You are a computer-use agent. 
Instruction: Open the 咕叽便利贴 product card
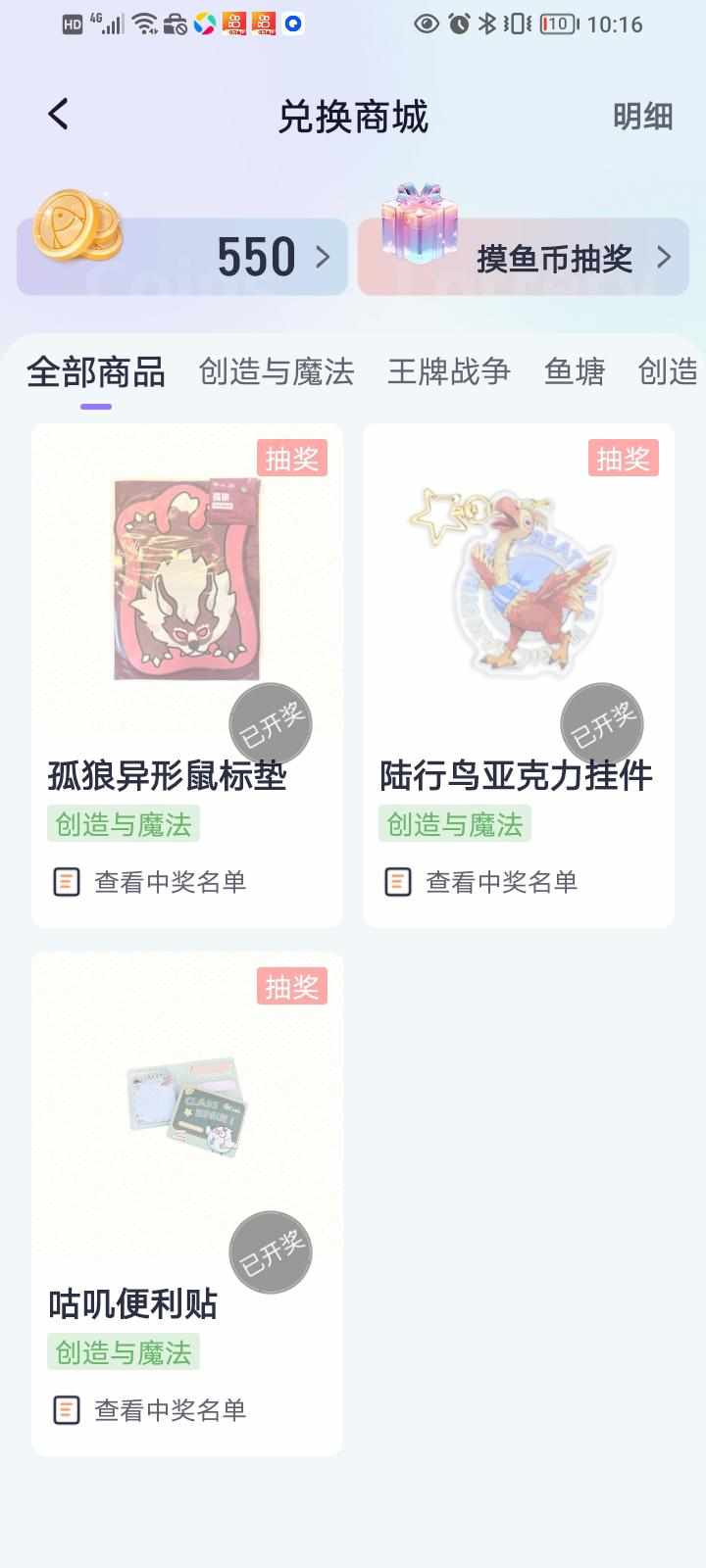(x=186, y=1137)
